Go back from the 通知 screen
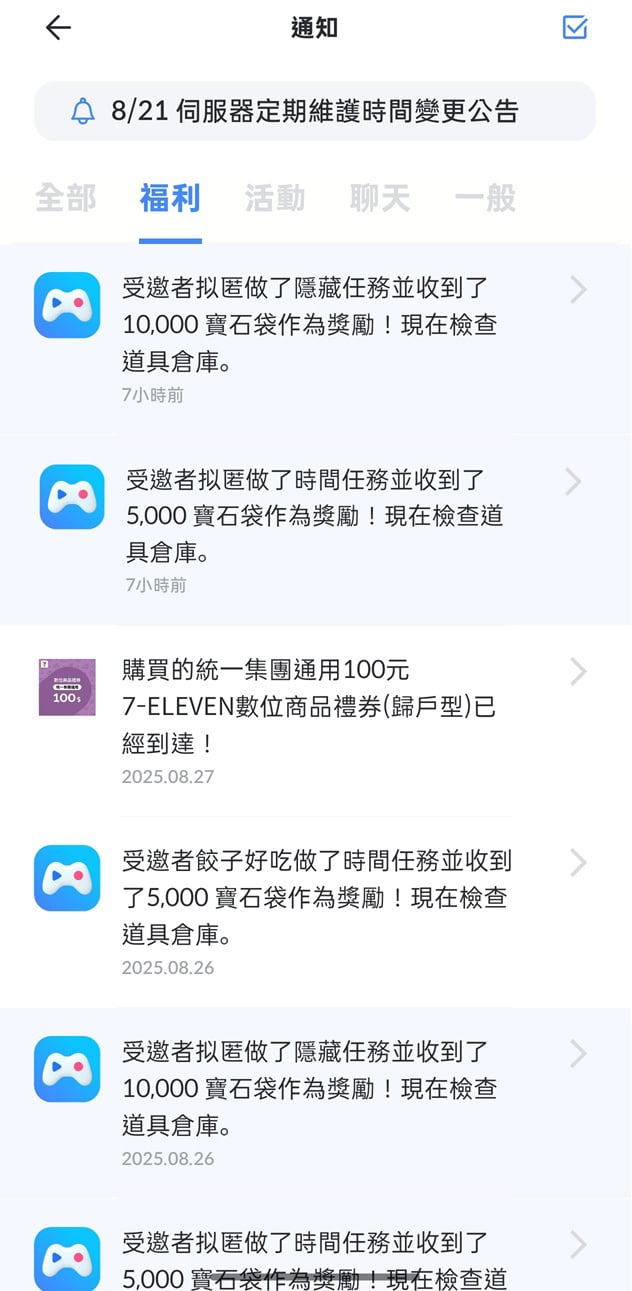The image size is (632, 1291). (x=58, y=28)
